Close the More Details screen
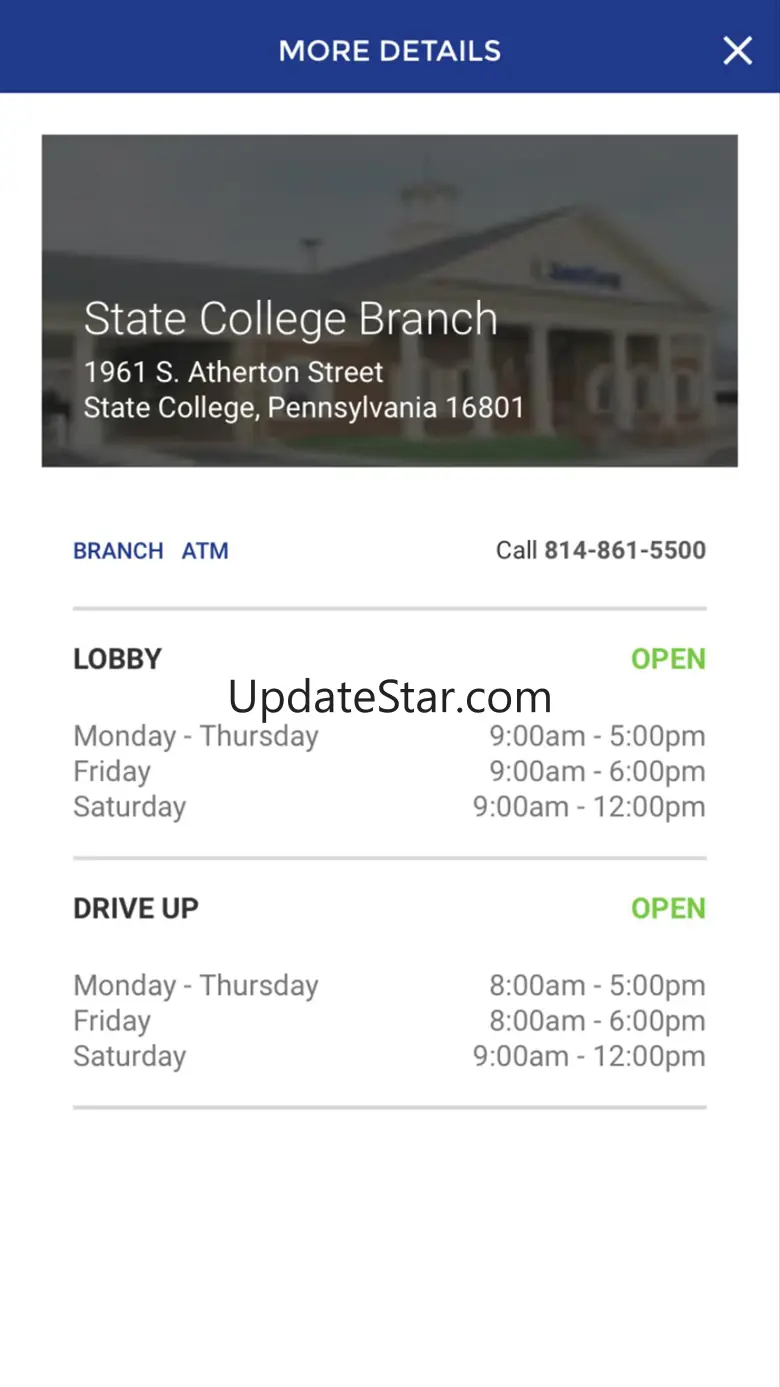Viewport: 780px width, 1387px height. (x=737, y=50)
